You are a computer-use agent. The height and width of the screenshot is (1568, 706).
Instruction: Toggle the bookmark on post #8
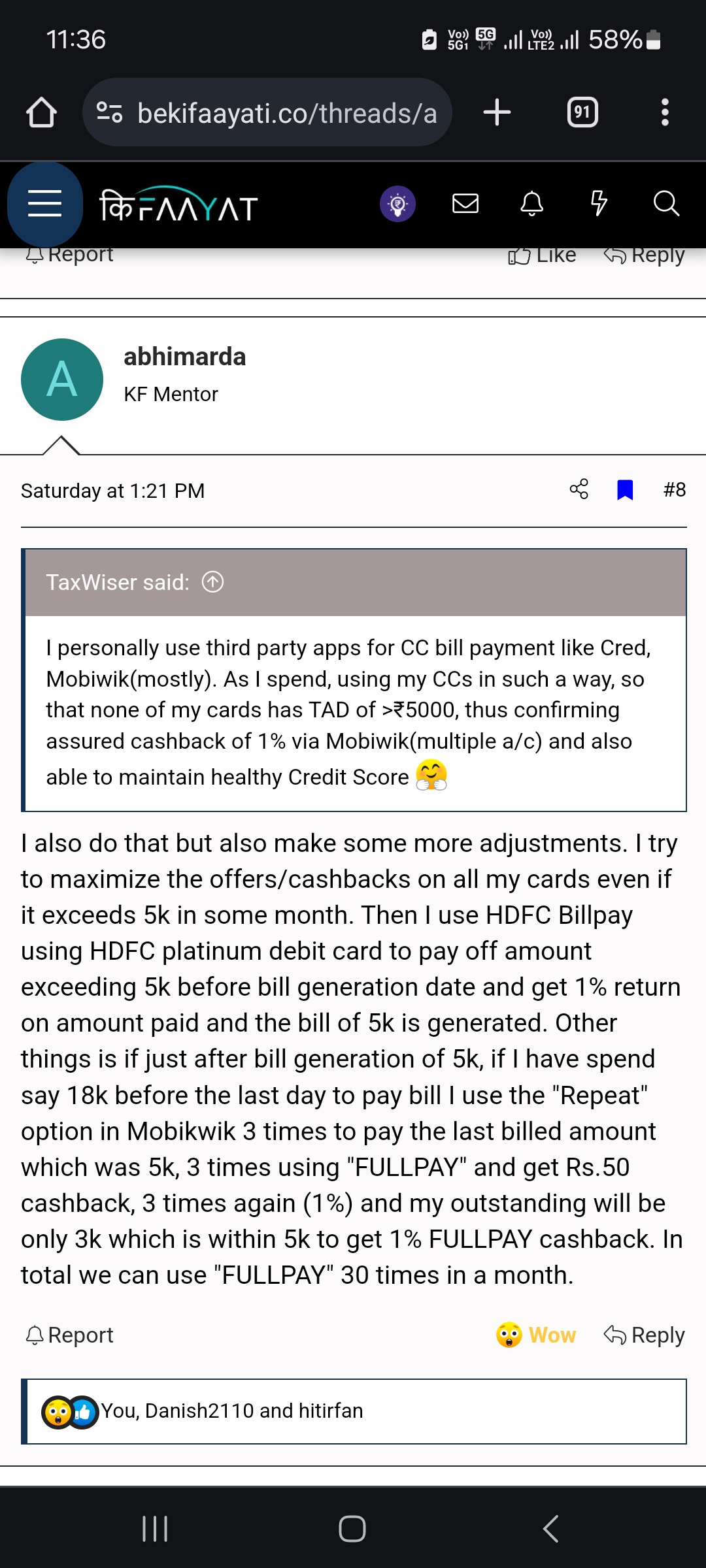(625, 489)
